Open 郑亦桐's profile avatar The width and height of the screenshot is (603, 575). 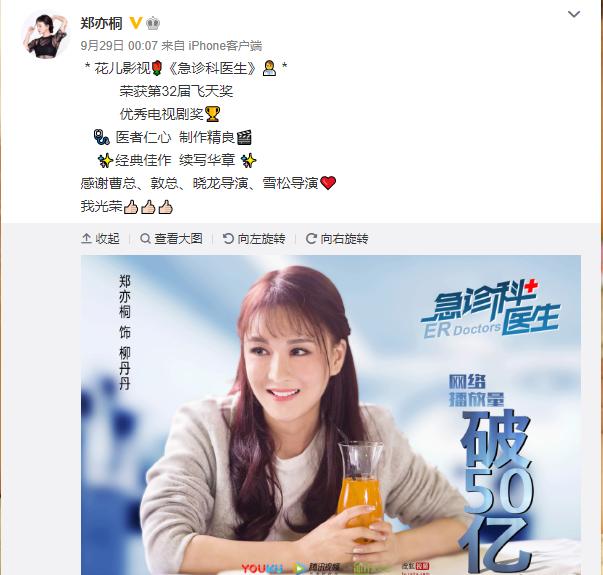point(40,33)
